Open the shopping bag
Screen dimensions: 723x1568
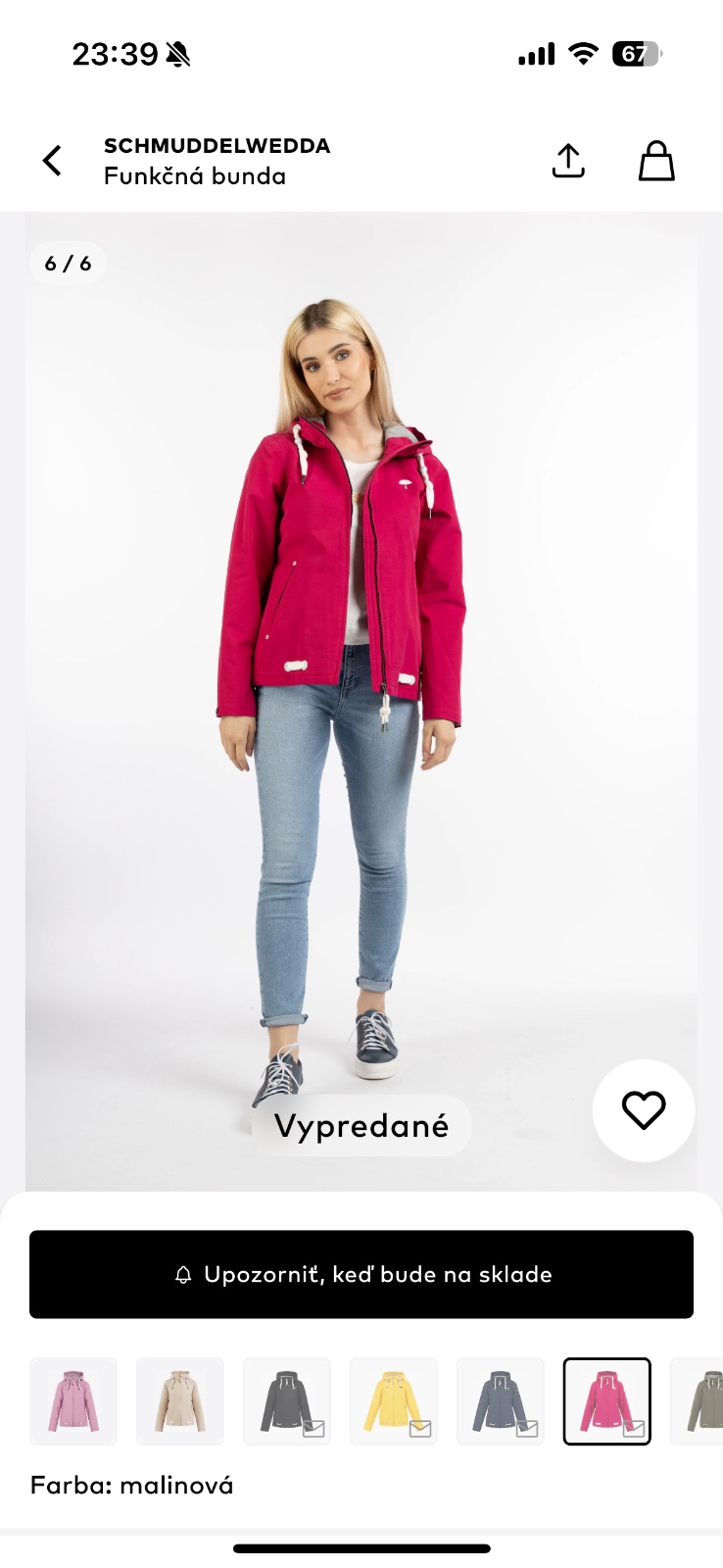point(656,161)
